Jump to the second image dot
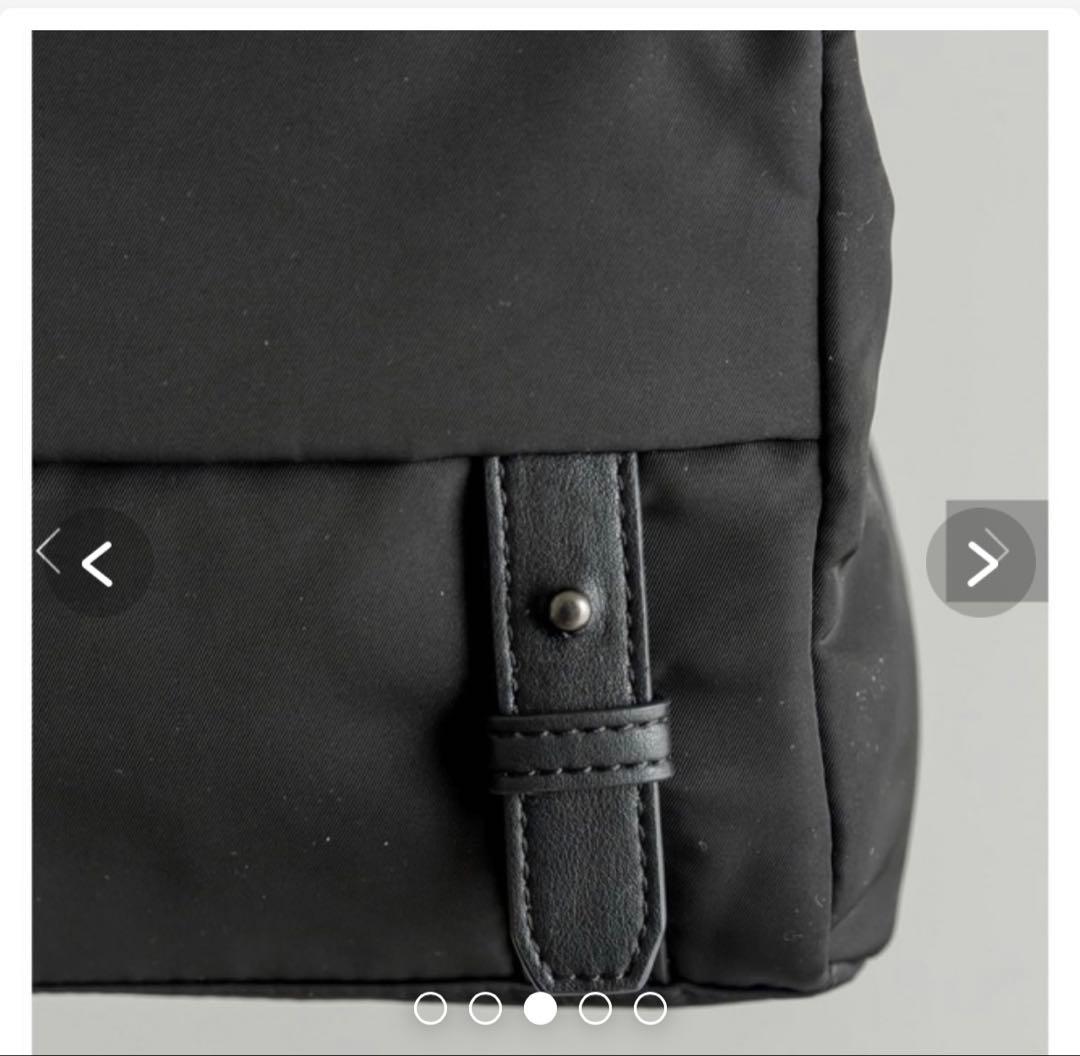Image resolution: width=1080 pixels, height=1056 pixels. (x=485, y=1008)
